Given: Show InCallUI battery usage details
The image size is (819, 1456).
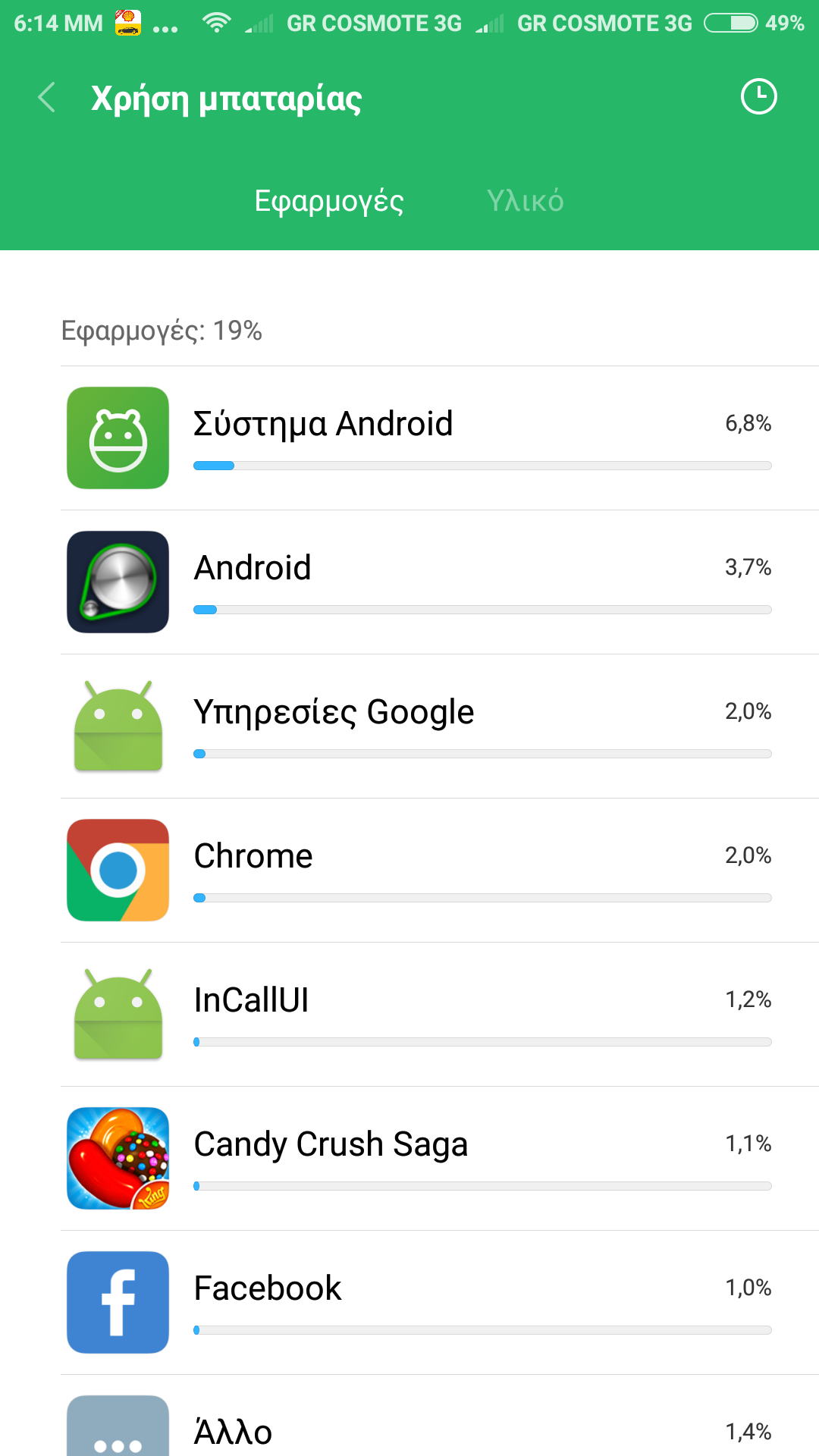Looking at the screenshot, I should coord(440,1015).
